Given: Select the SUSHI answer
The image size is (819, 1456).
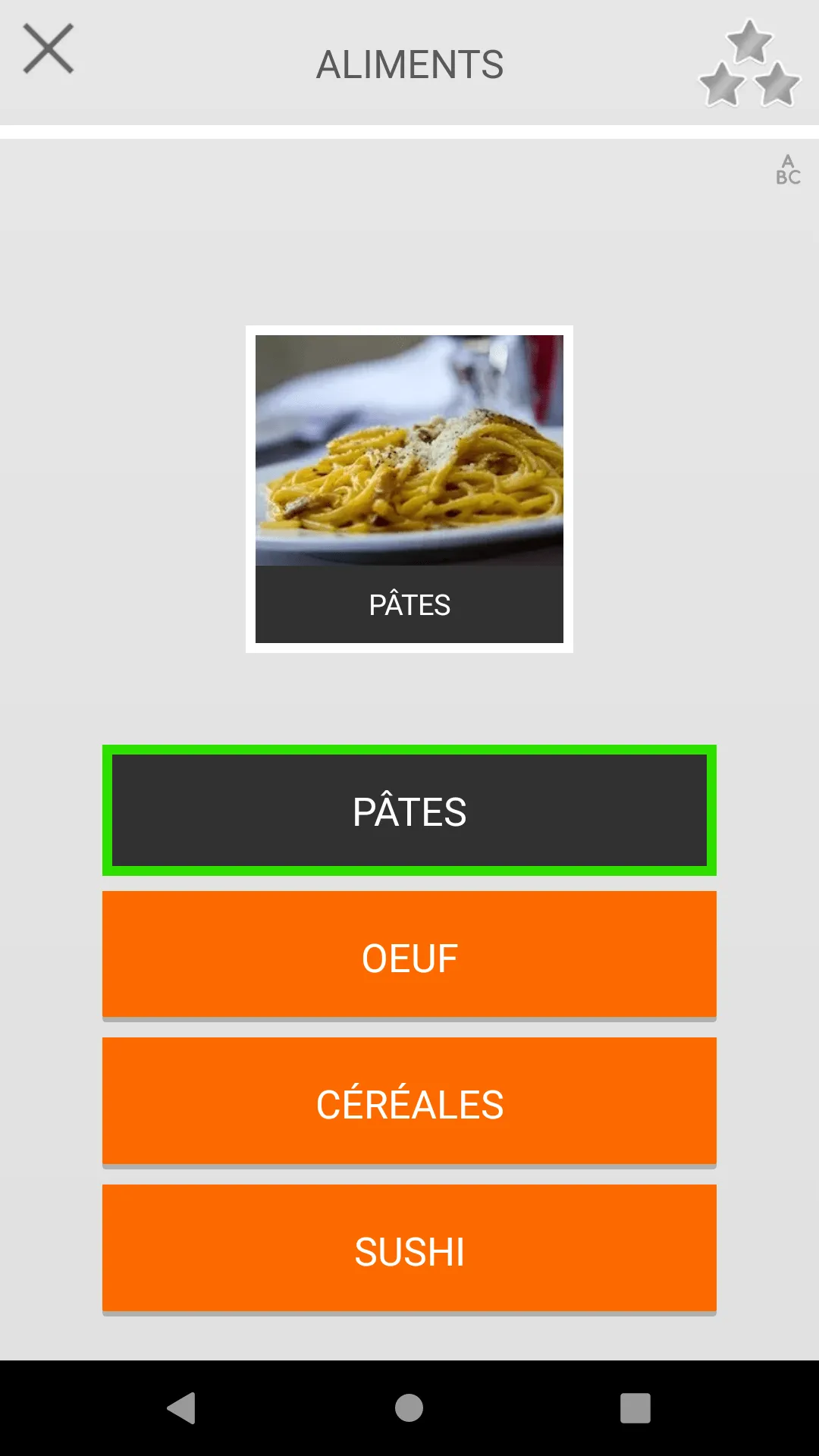Looking at the screenshot, I should 409,1250.
